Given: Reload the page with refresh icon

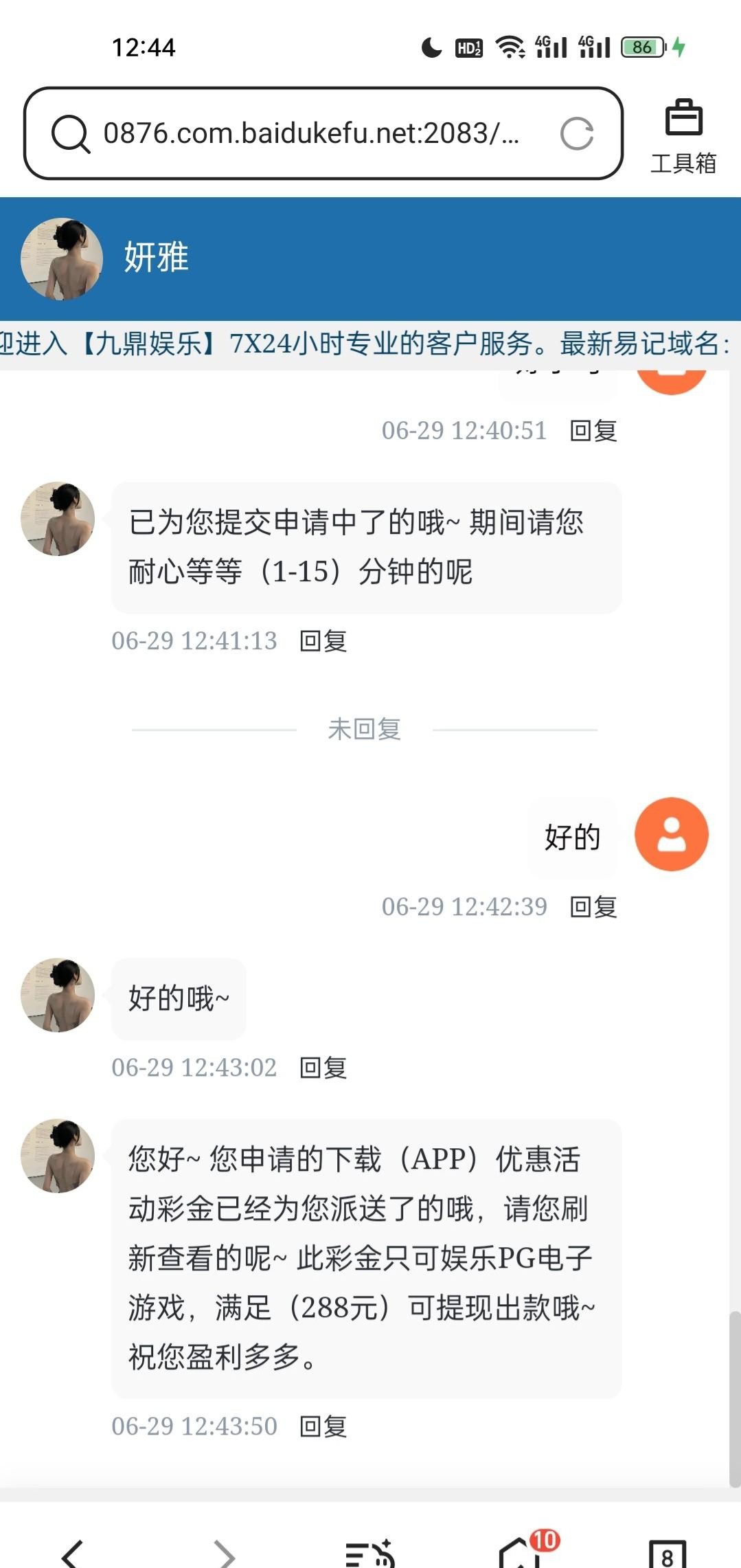Looking at the screenshot, I should tap(576, 133).
